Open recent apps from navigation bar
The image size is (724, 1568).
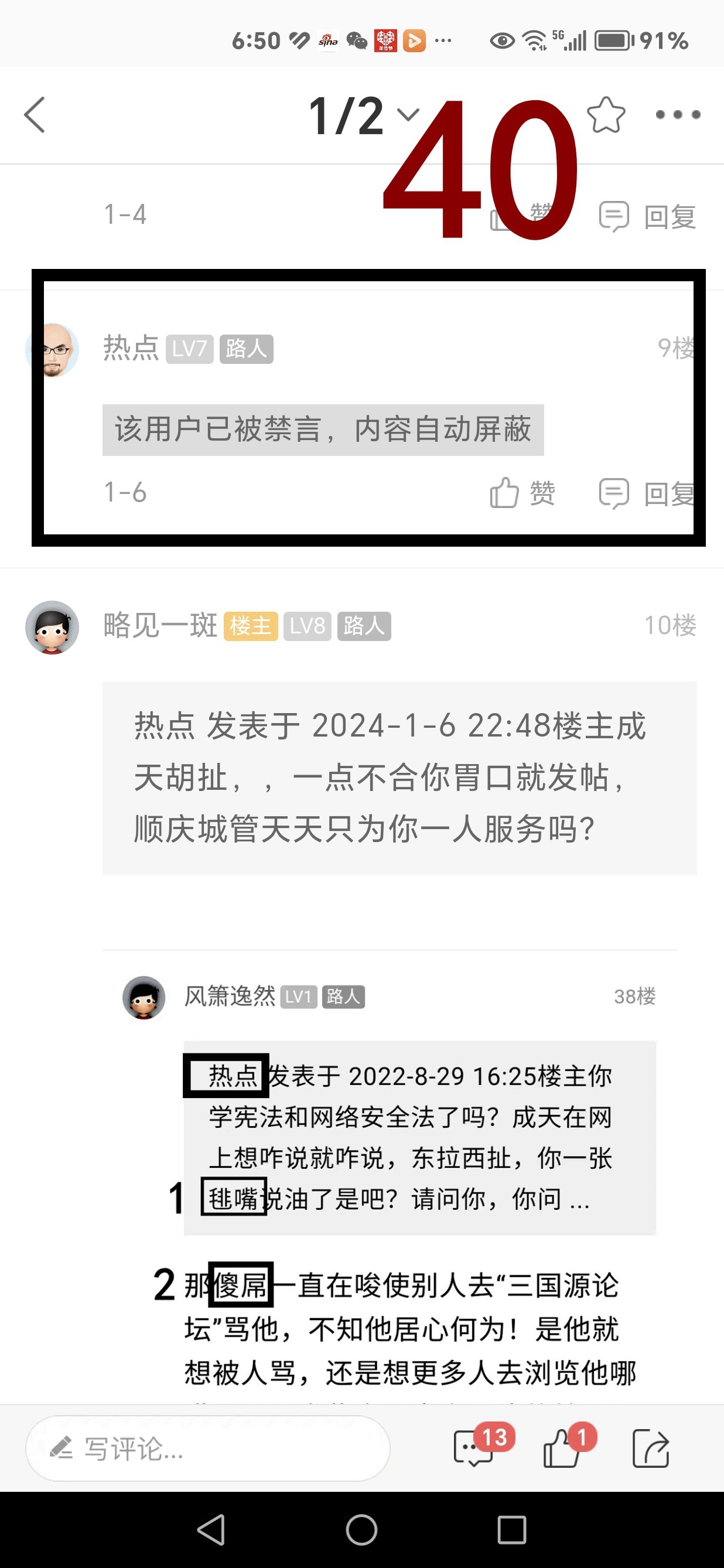click(x=512, y=1530)
